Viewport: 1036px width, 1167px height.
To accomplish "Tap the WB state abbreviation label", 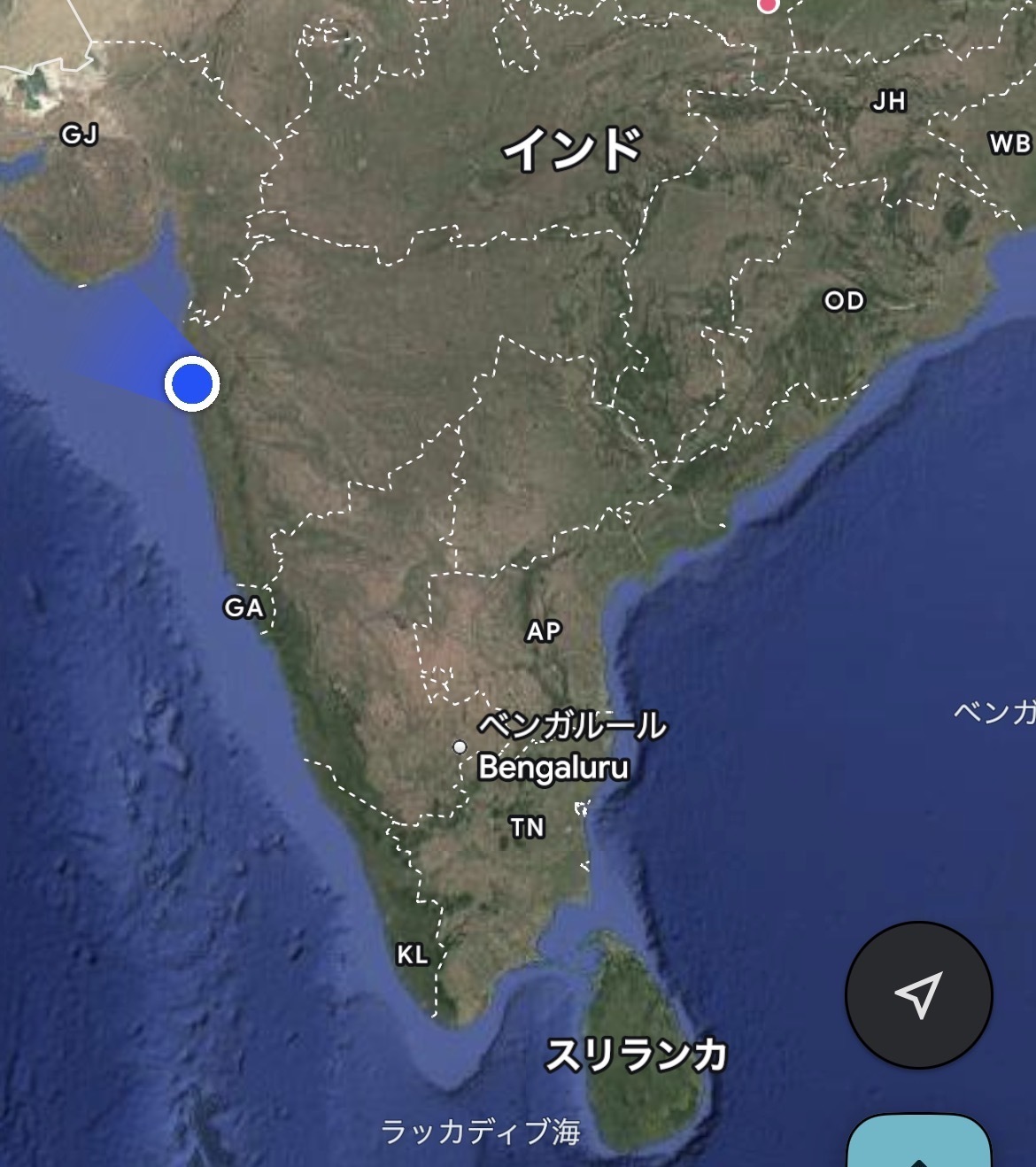I will 1007,142.
